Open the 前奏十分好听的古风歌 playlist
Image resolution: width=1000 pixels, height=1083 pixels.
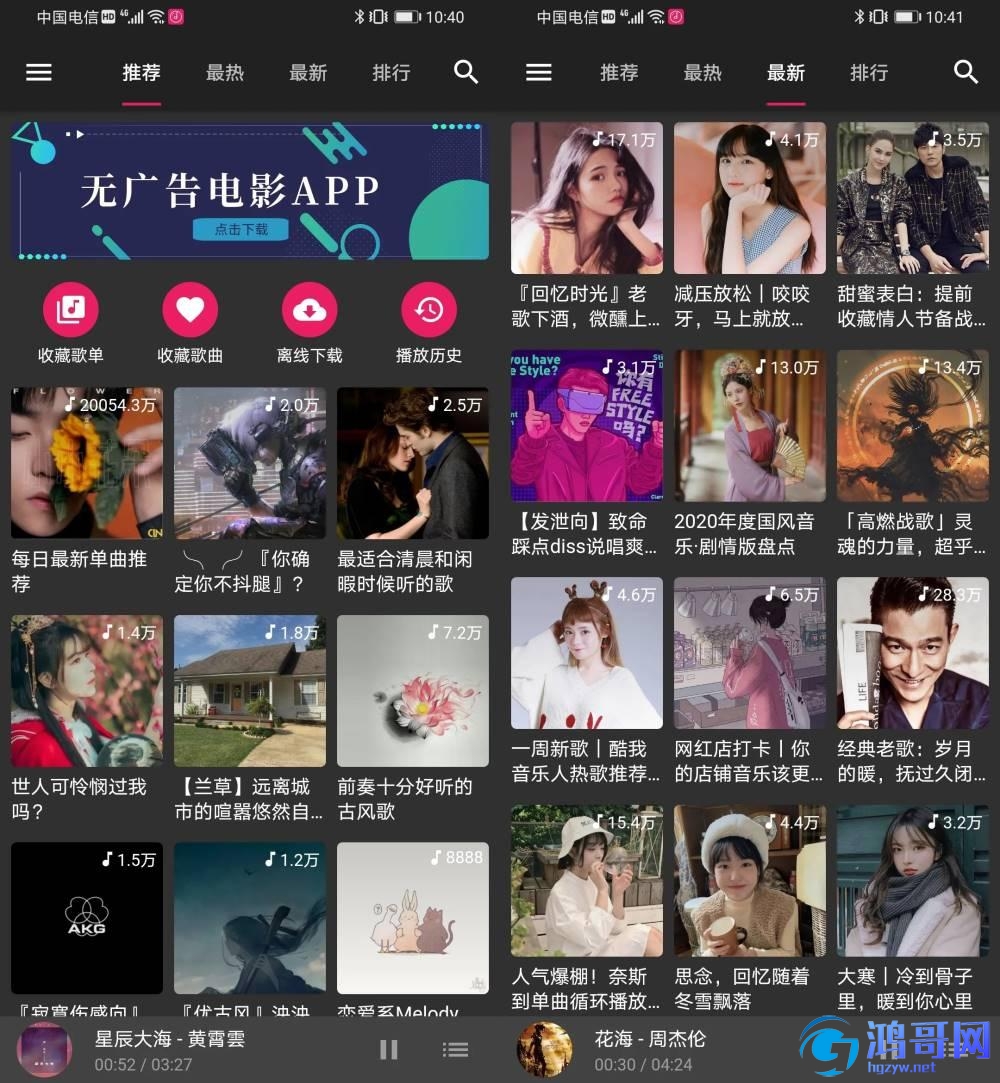pos(412,690)
